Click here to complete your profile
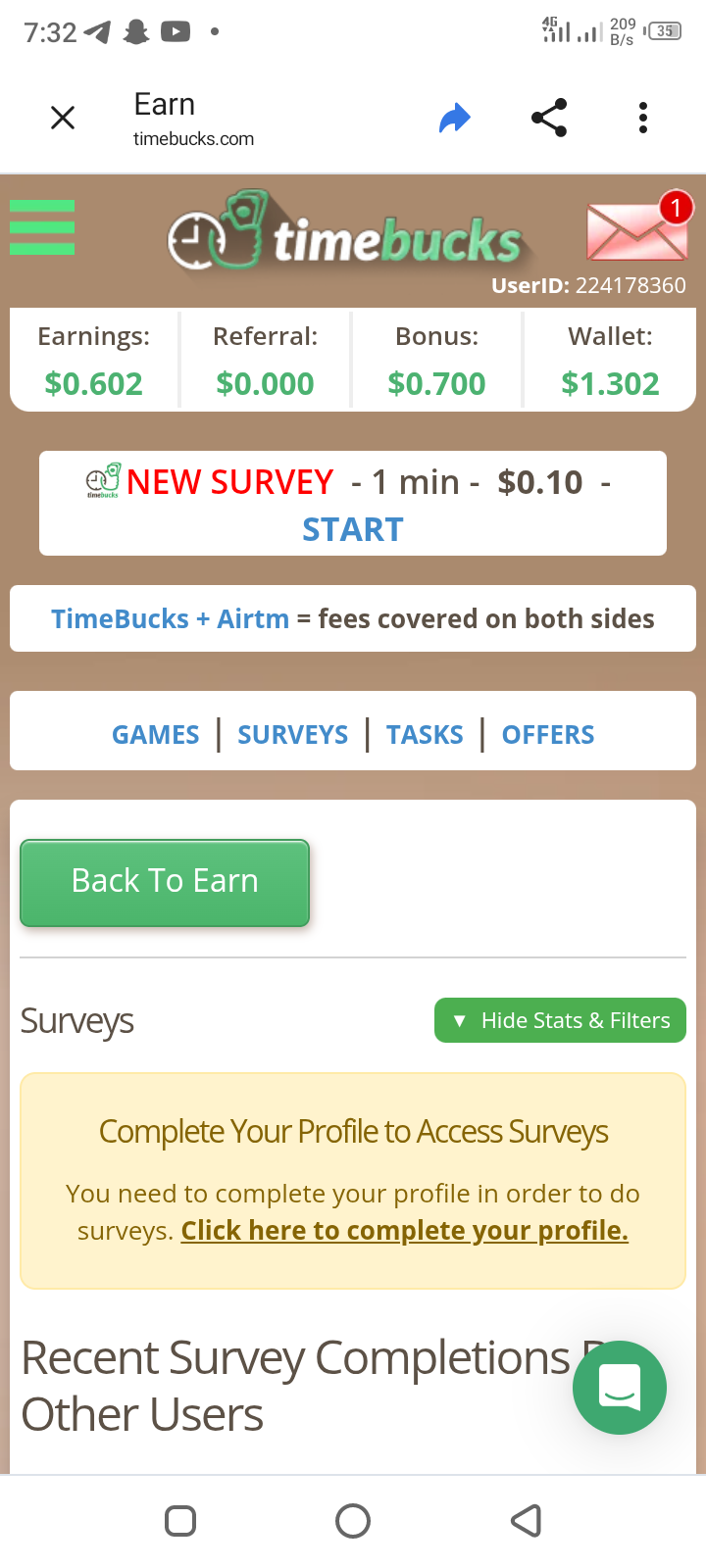Viewport: 706px width, 1568px height. coord(404,1231)
